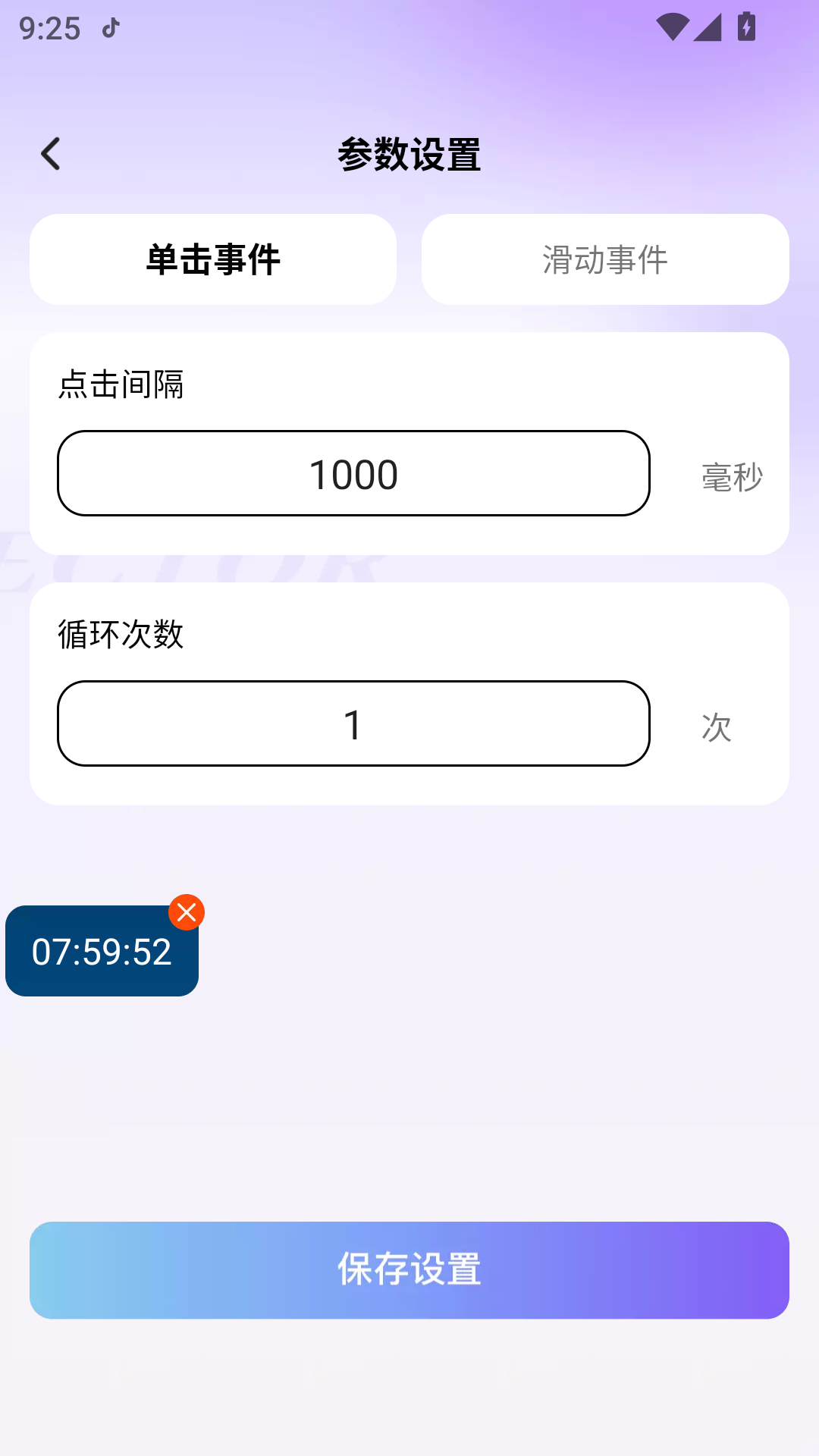Viewport: 819px width, 1456px height.
Task: Click the 点击间隔 section heading
Action: (x=121, y=385)
